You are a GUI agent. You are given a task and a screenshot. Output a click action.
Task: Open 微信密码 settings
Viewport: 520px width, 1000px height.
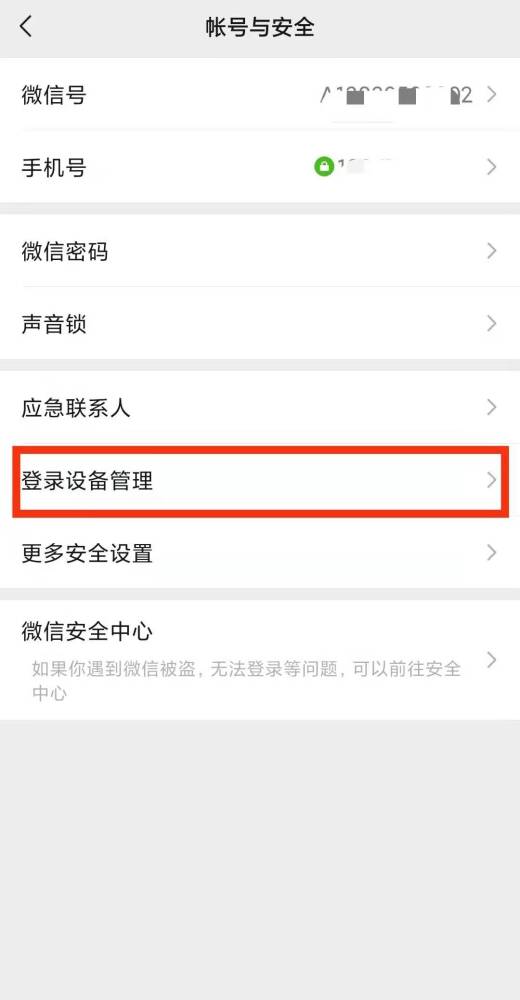[x=260, y=251]
